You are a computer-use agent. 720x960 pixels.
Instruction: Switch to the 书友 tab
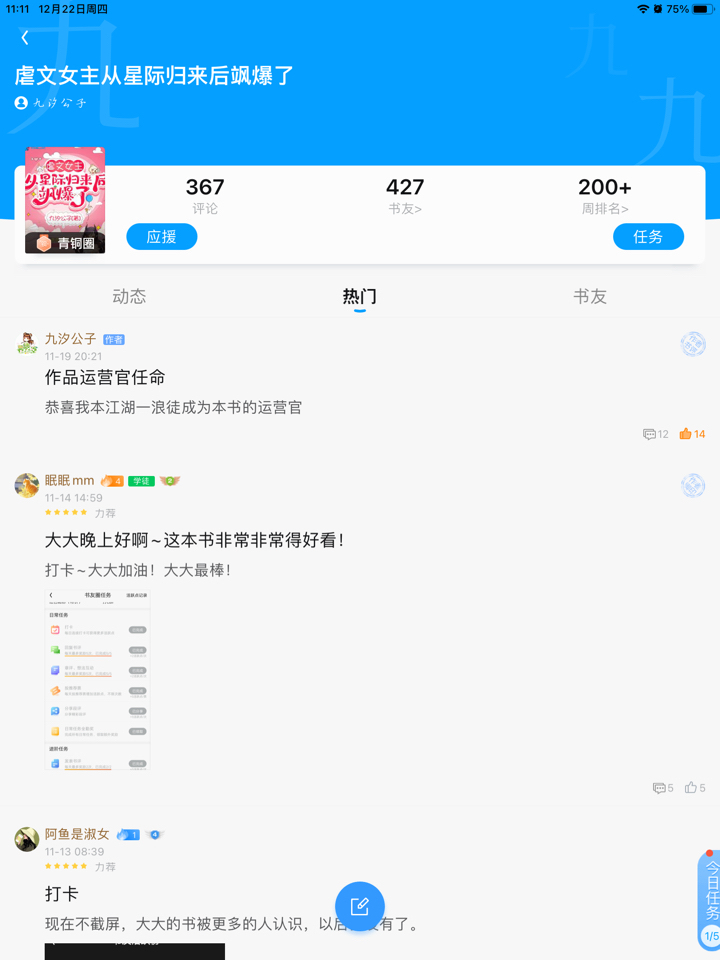tap(590, 297)
